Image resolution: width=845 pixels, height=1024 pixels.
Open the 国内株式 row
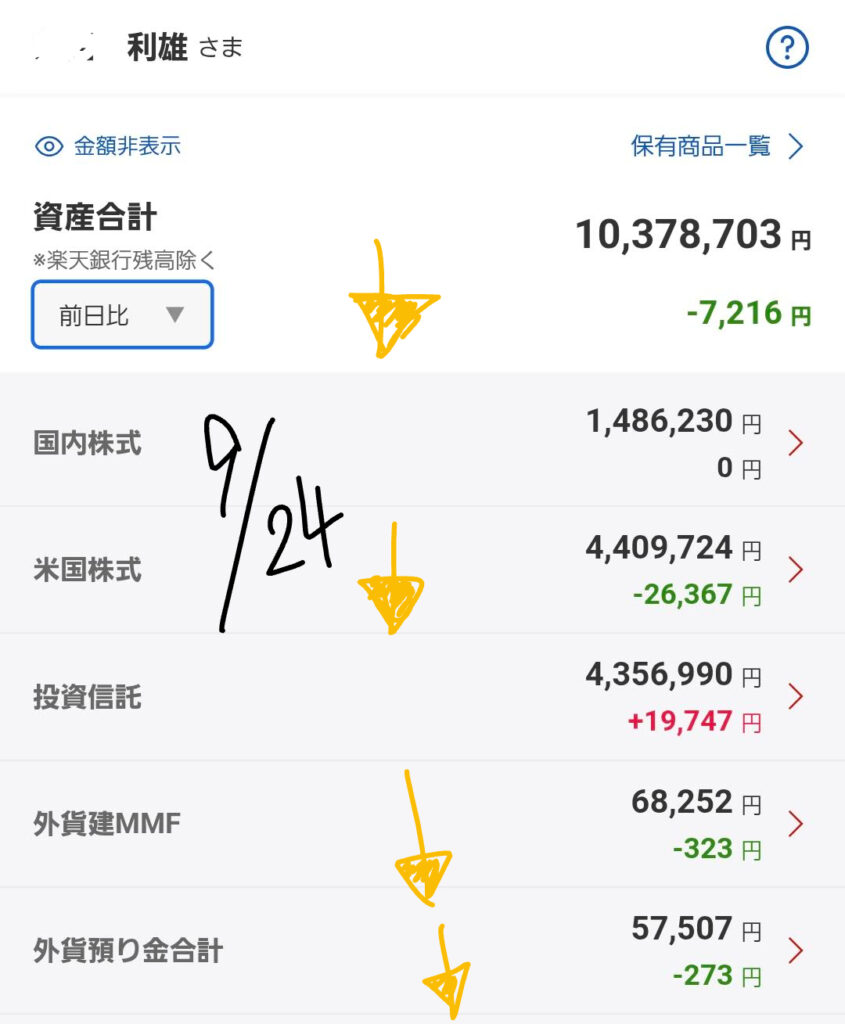point(420,443)
